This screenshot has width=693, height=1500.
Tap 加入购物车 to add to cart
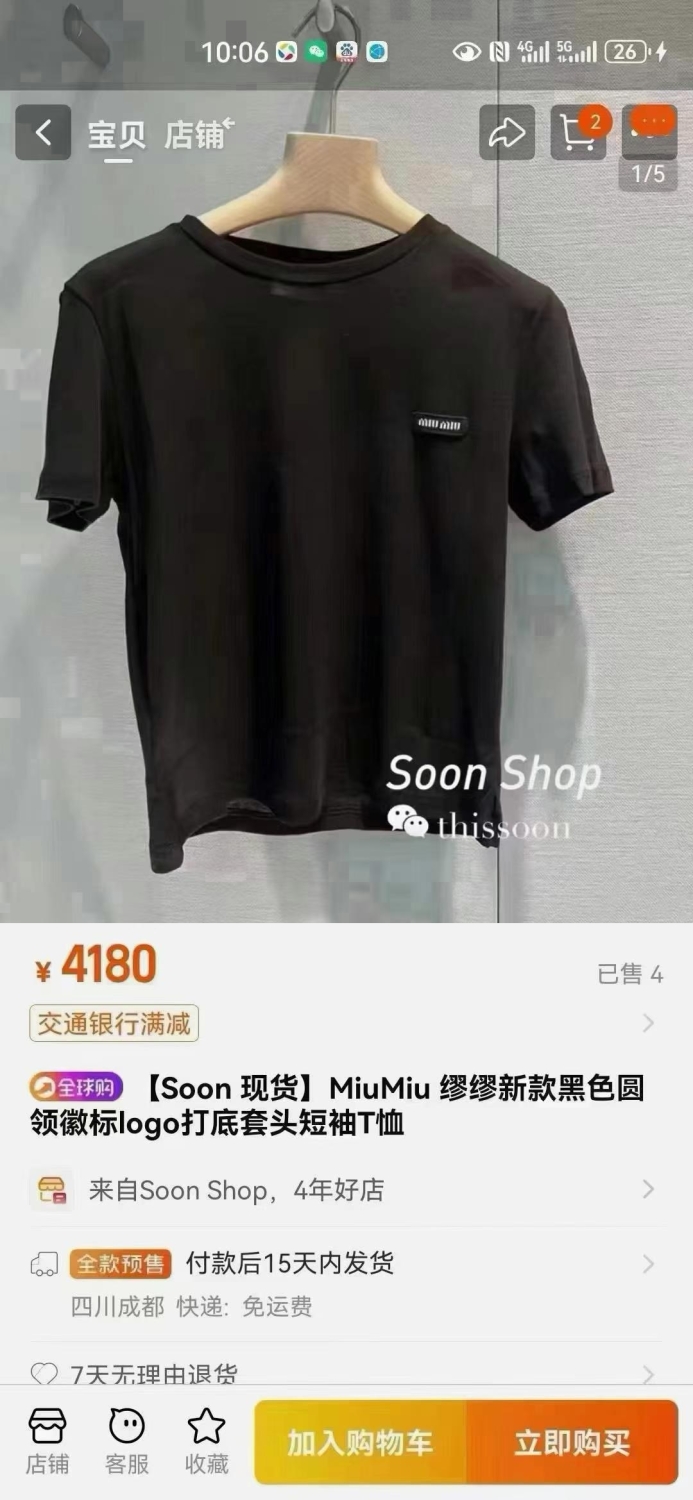(360, 1442)
